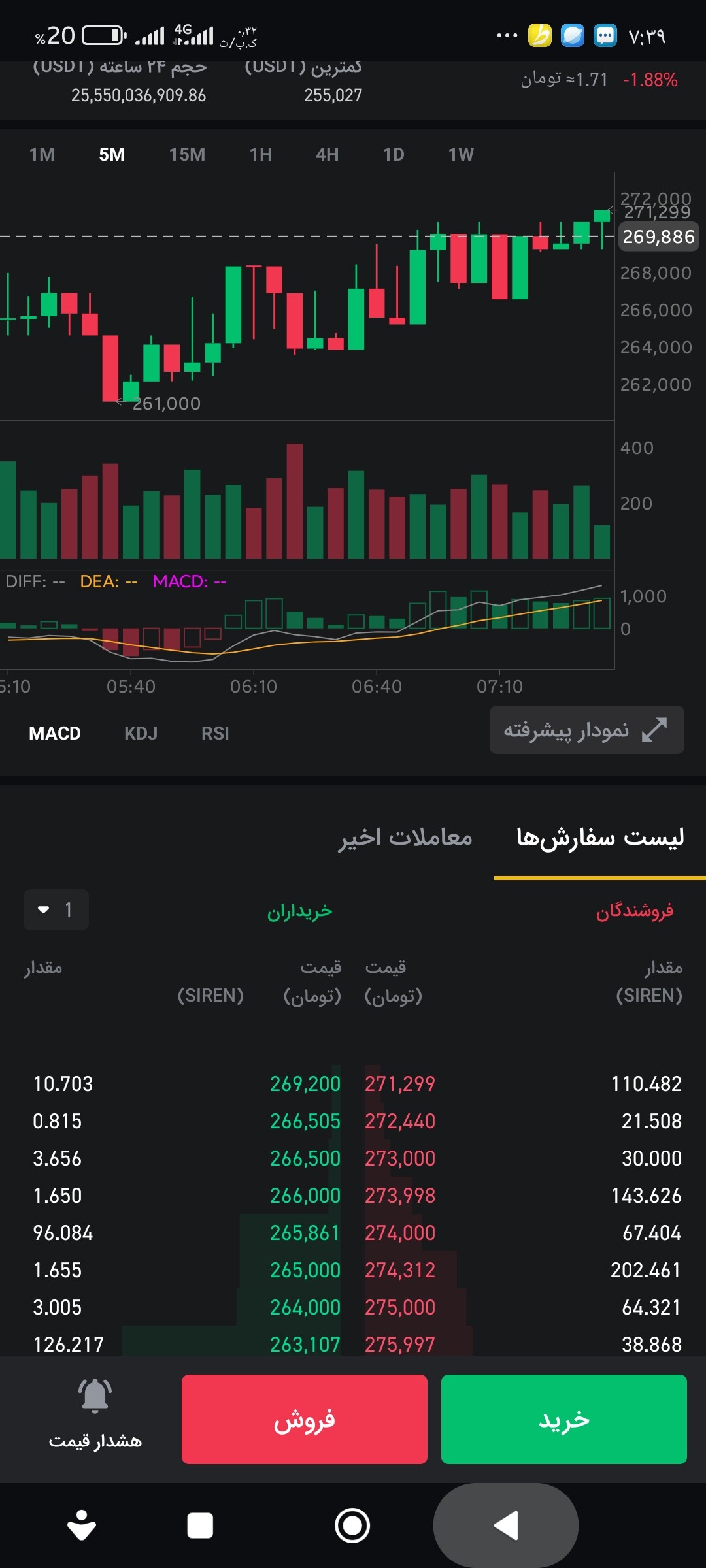This screenshot has width=706, height=1568.
Task: Choose the 4H timeframe
Action: [328, 154]
